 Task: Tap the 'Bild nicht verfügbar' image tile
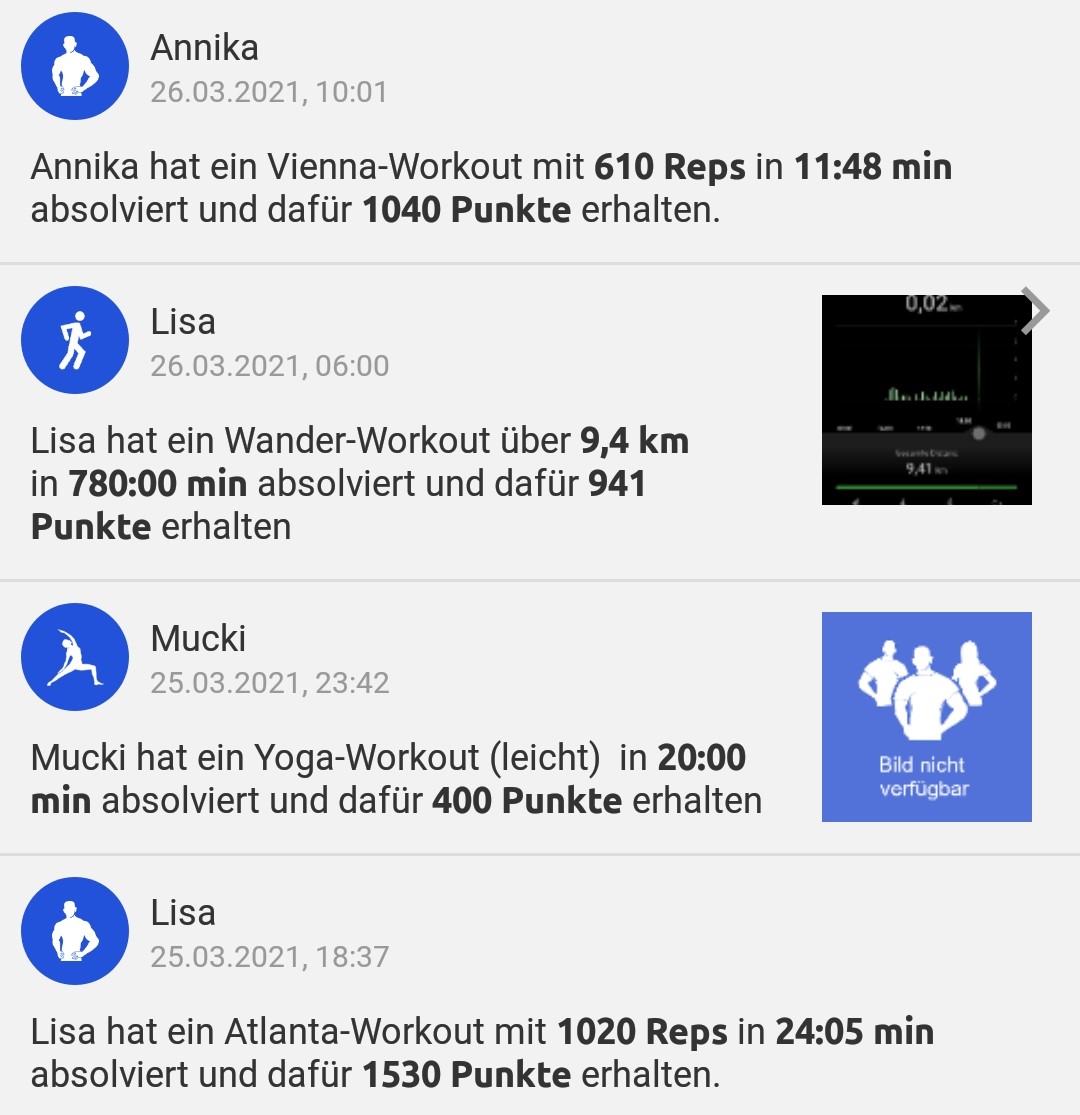pos(926,717)
